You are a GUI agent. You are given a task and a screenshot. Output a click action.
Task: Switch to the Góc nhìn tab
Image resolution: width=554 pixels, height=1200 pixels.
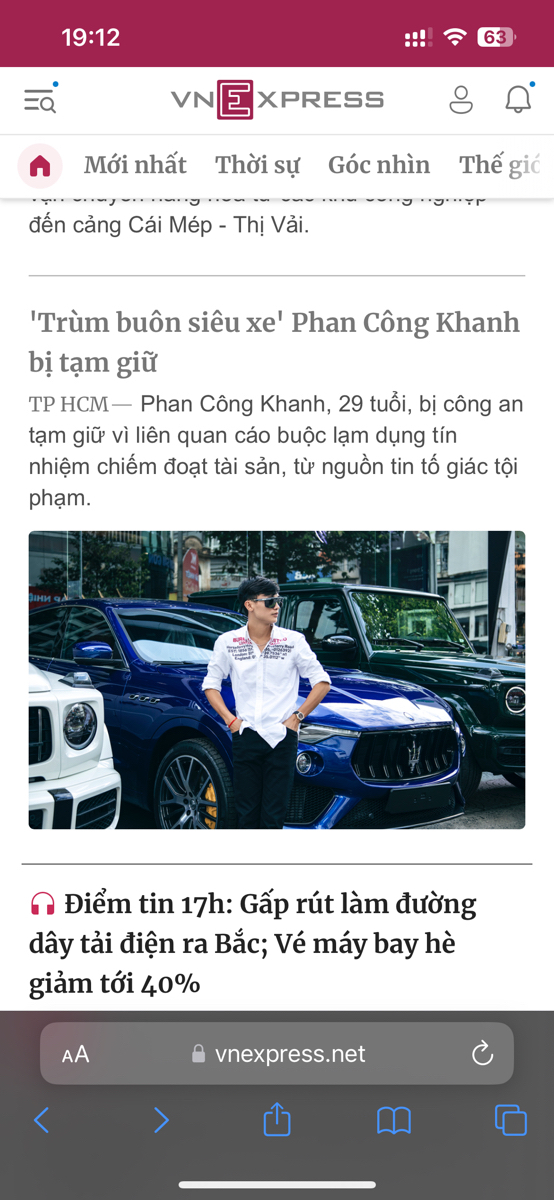coord(379,165)
